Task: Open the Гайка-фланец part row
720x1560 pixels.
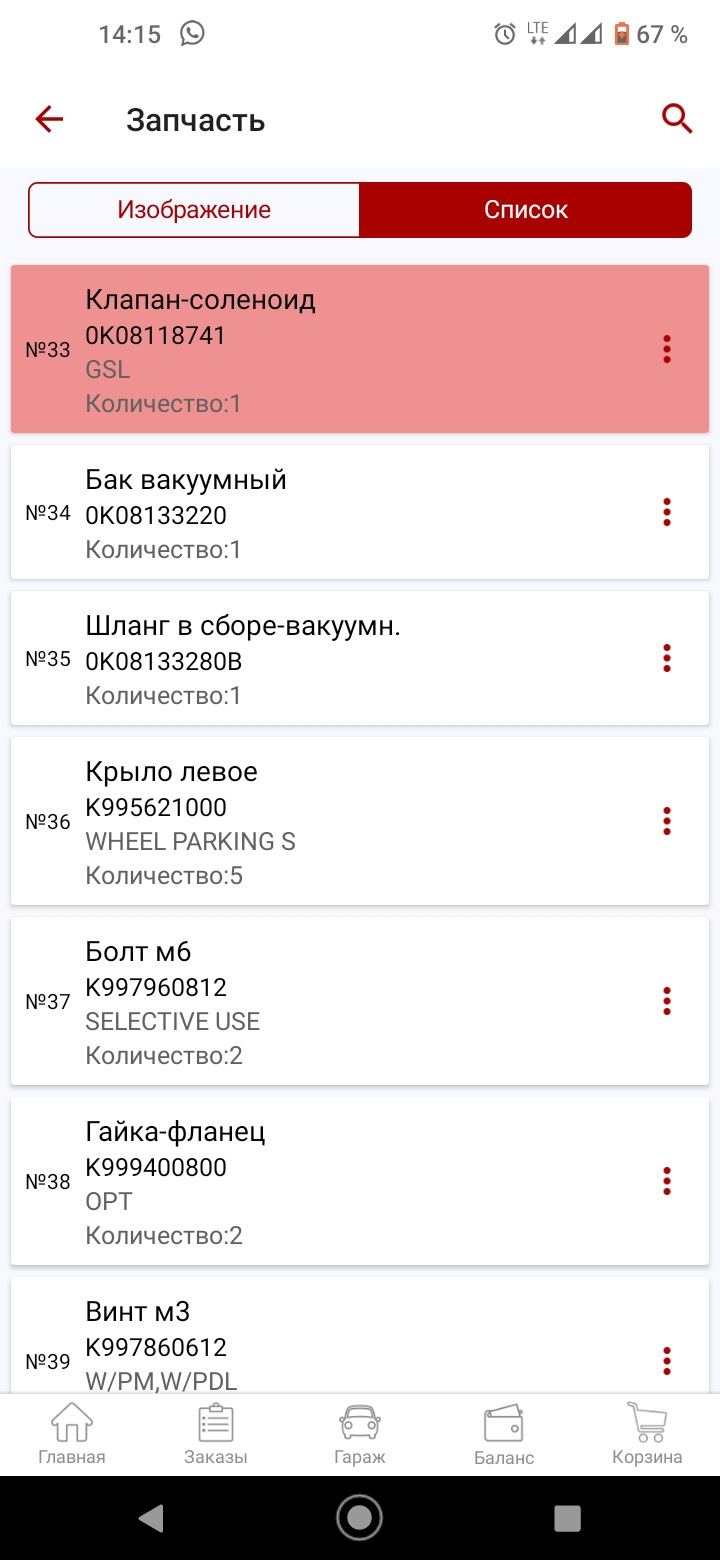Action: point(330,1181)
